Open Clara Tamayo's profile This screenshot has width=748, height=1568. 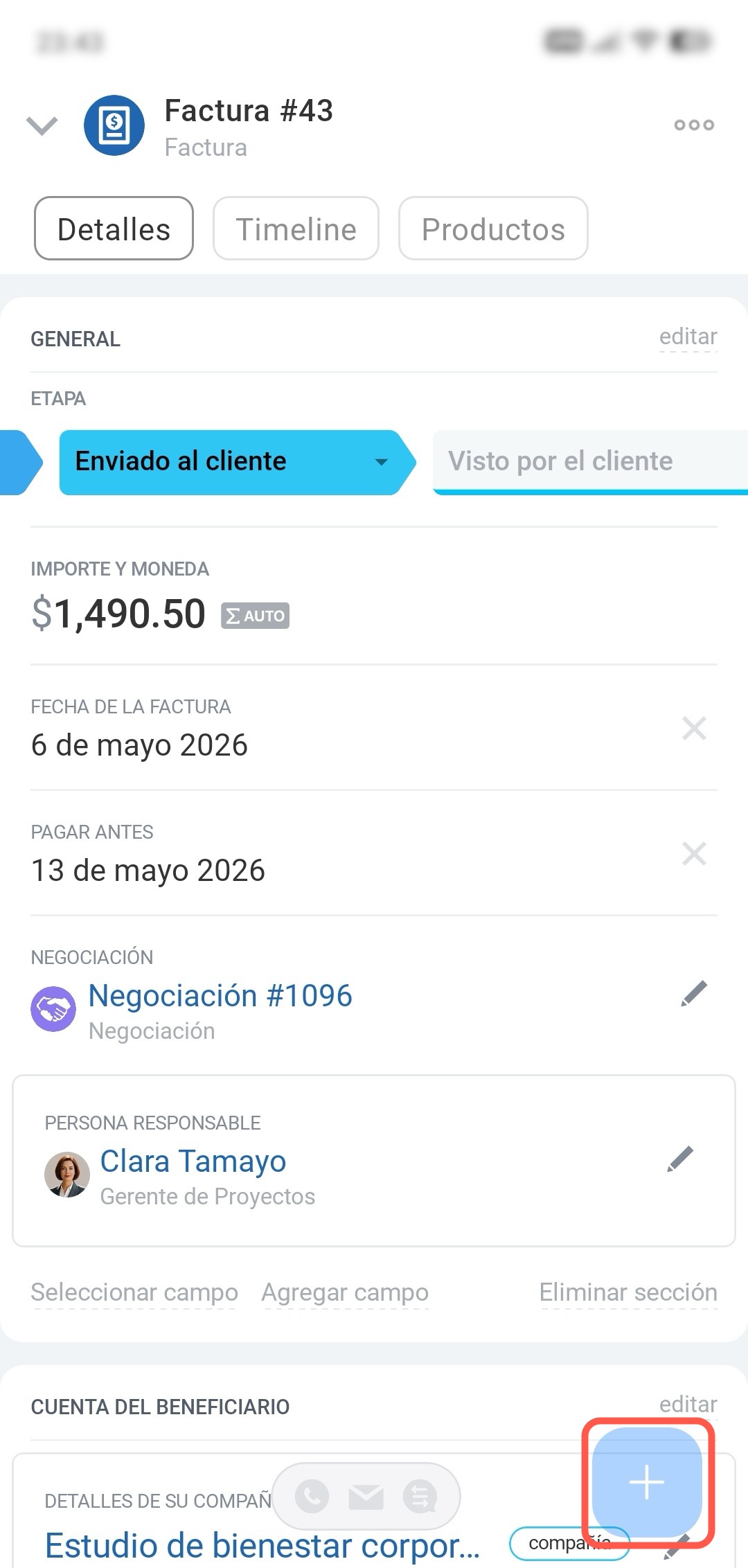pyautogui.click(x=193, y=1161)
